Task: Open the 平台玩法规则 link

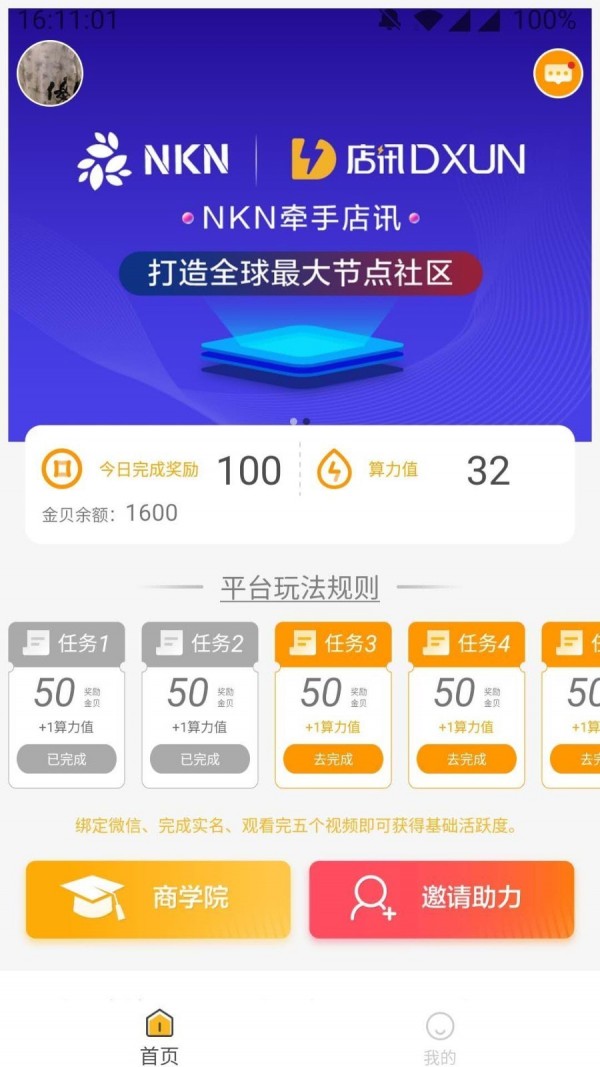Action: [x=300, y=588]
